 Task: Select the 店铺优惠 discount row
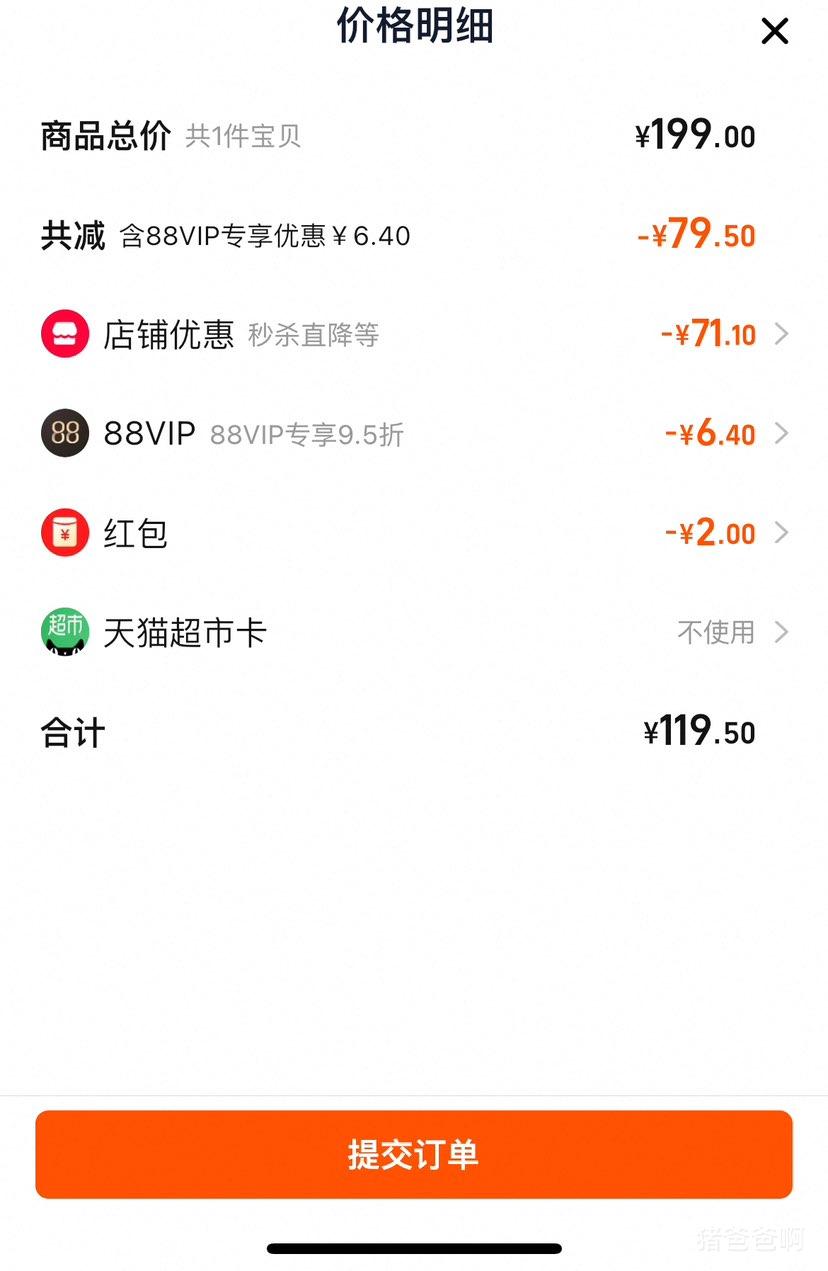[x=400, y=334]
